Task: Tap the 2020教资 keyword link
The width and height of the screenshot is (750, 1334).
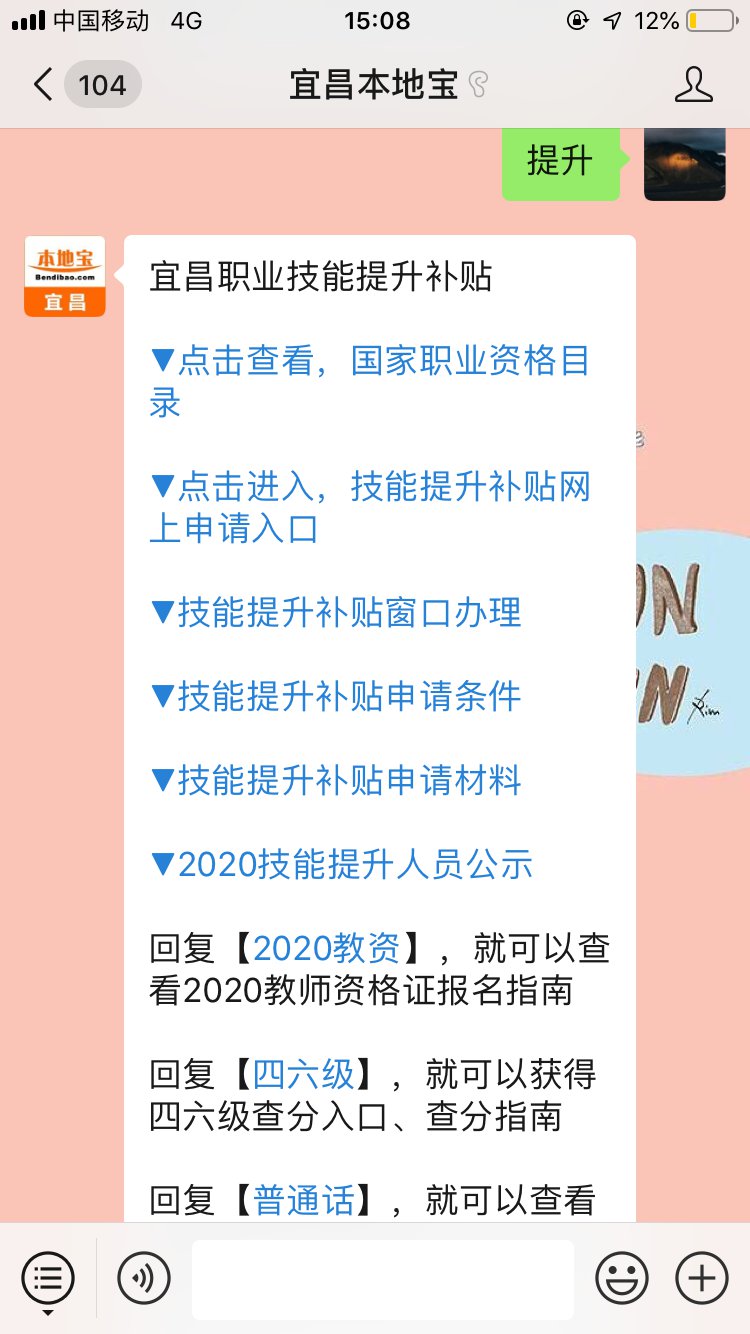Action: tap(327, 948)
